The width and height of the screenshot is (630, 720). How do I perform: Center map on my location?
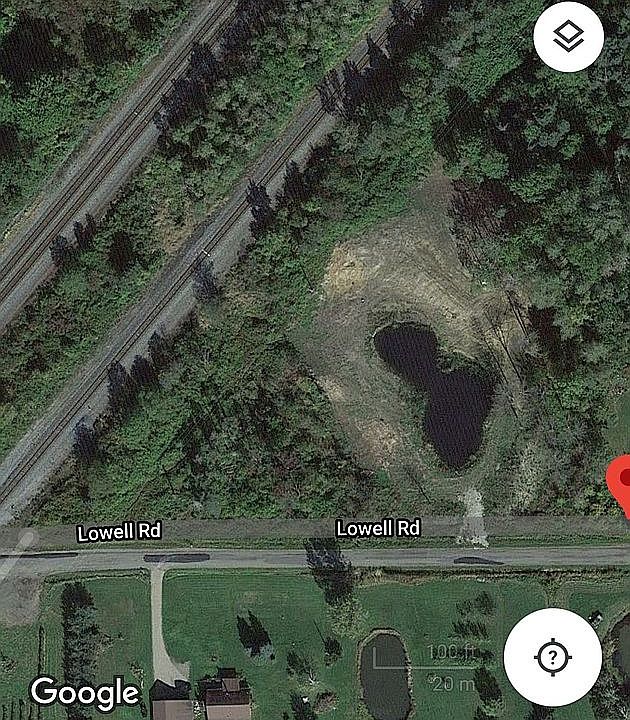[x=552, y=657]
